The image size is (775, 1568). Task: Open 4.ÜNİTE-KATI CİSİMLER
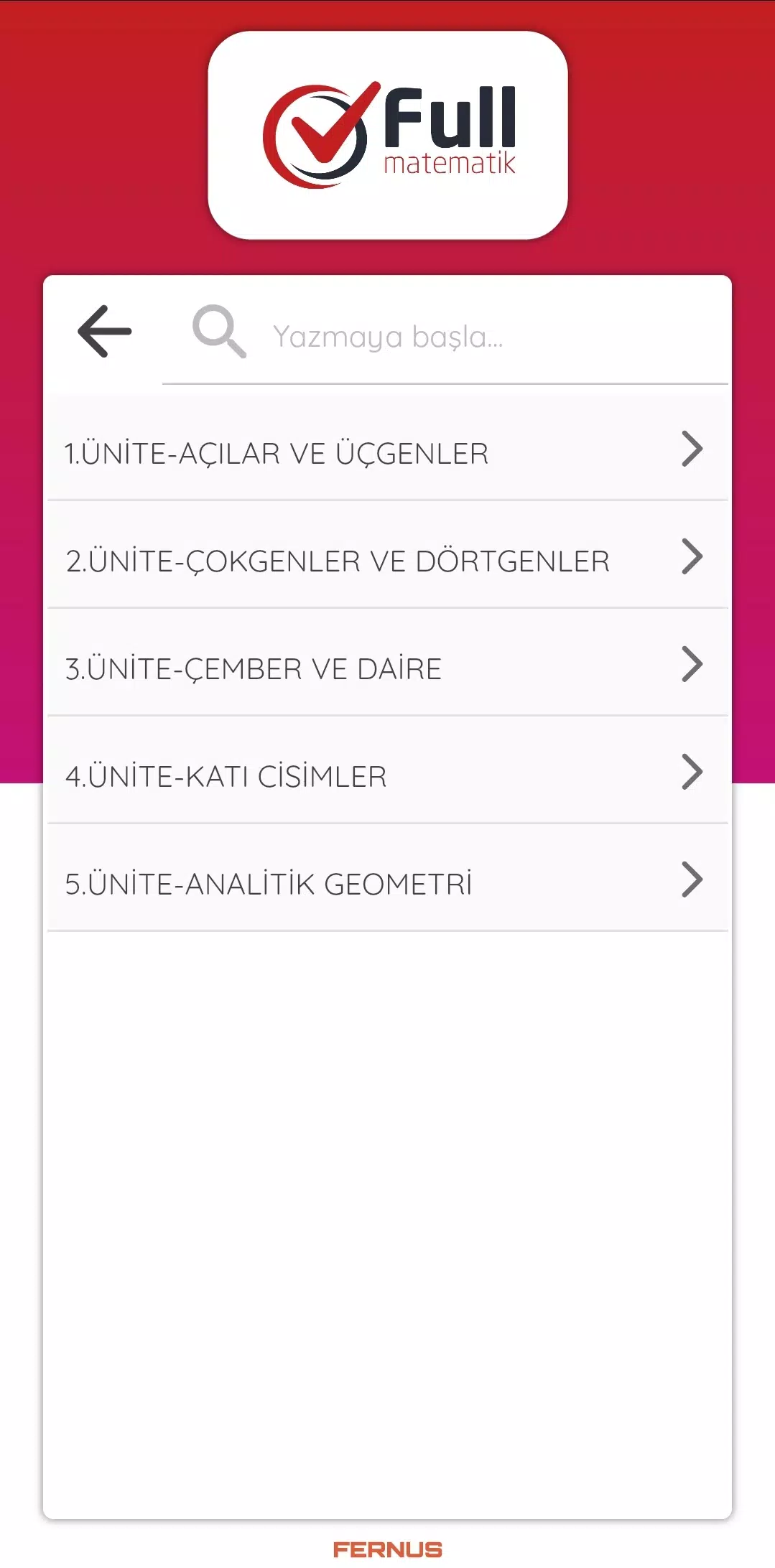click(x=388, y=771)
